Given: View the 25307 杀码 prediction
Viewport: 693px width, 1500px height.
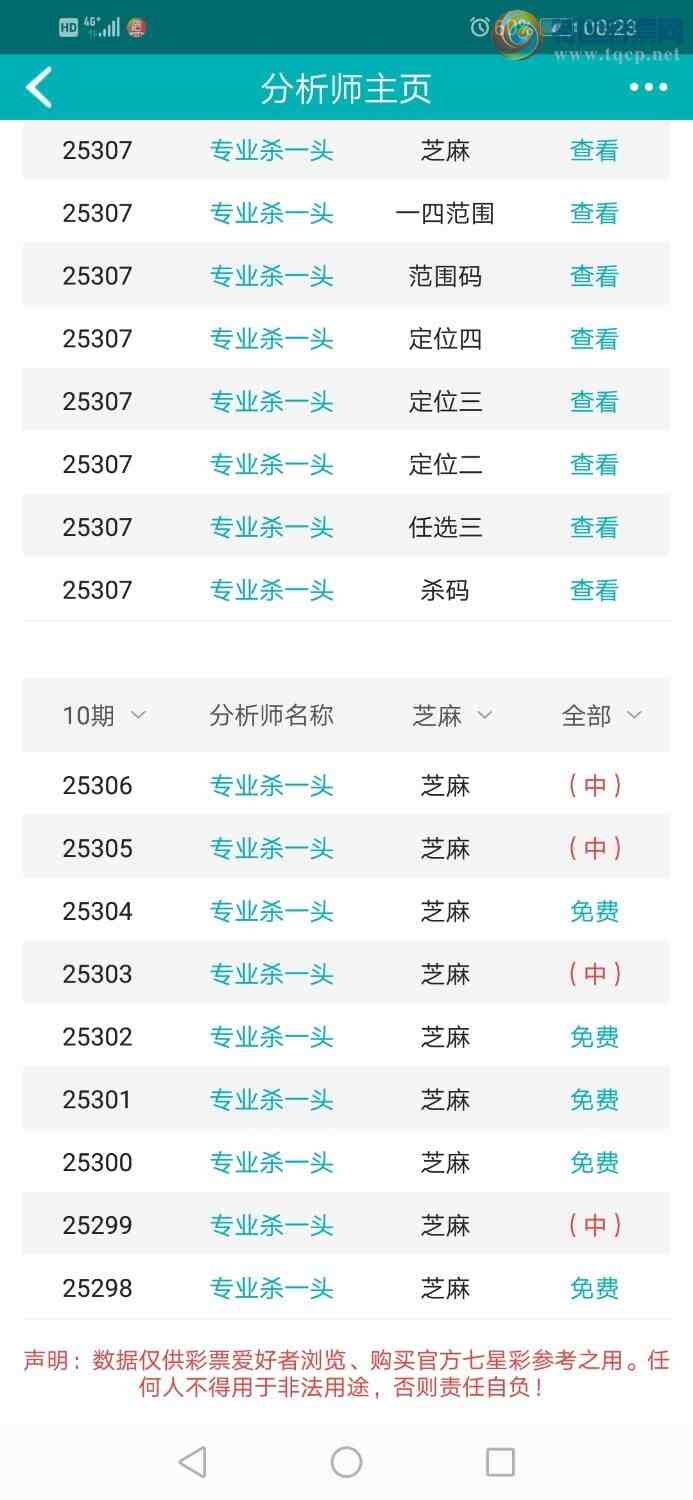Looking at the screenshot, I should 594,590.
